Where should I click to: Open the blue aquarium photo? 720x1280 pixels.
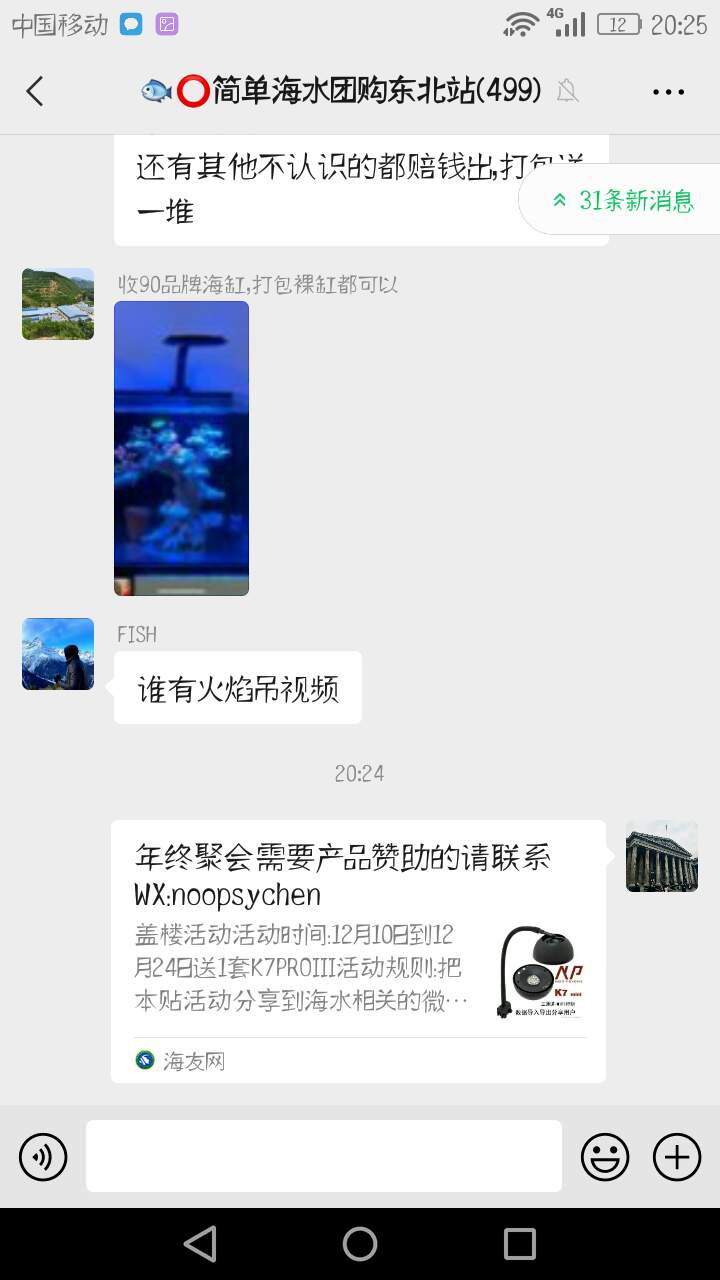tap(181, 448)
